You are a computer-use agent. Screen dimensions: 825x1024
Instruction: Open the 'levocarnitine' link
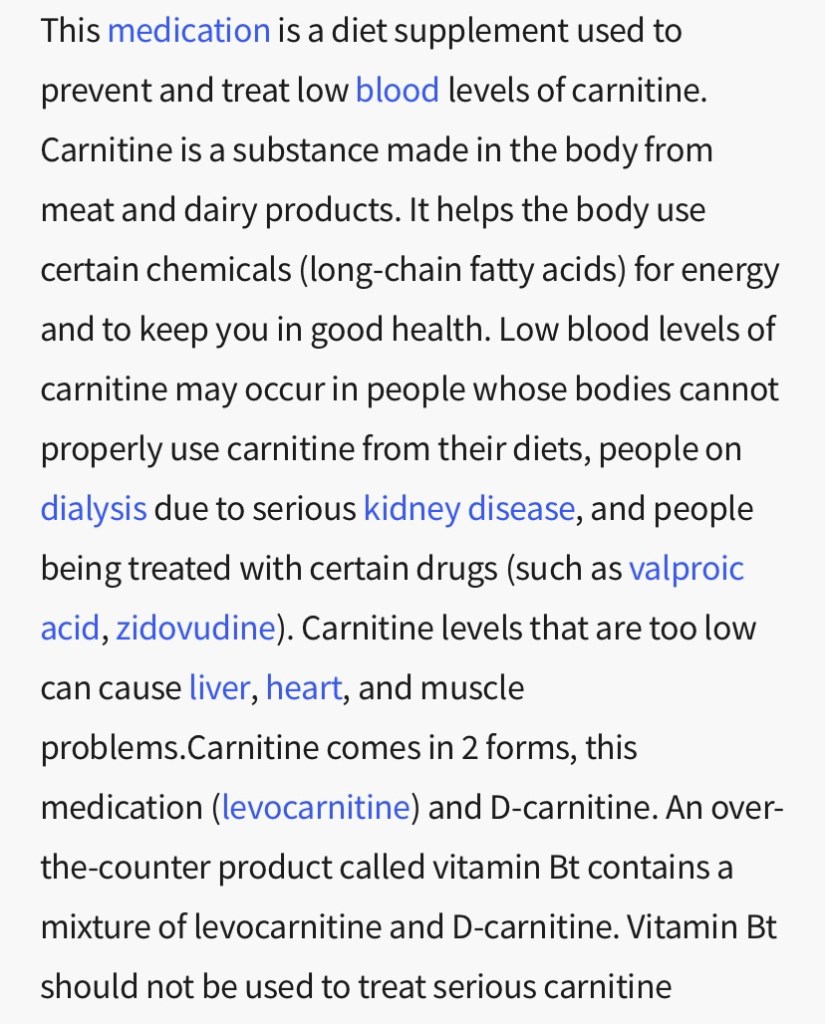coord(315,808)
